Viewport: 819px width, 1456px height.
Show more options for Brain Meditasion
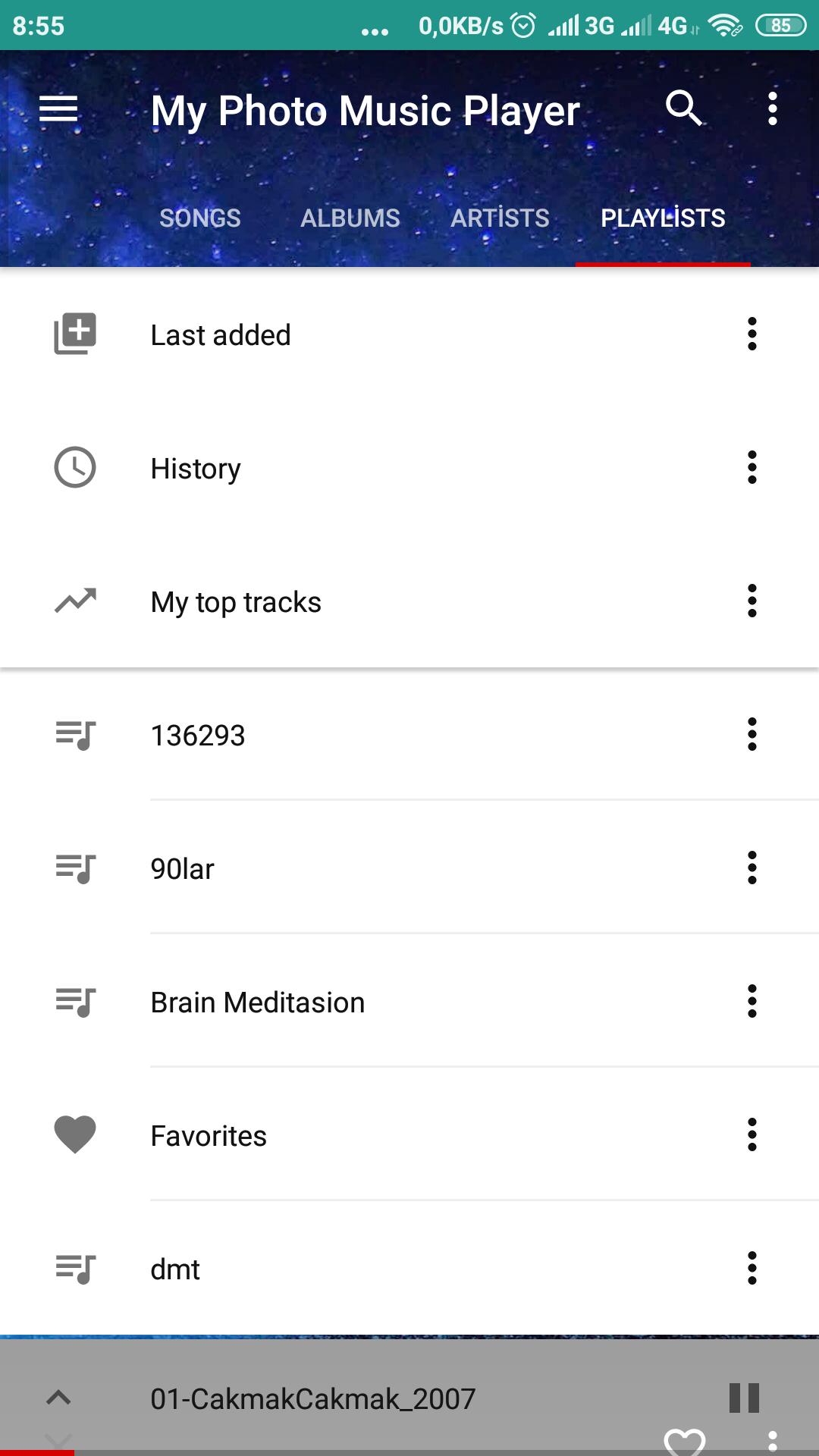(752, 1002)
